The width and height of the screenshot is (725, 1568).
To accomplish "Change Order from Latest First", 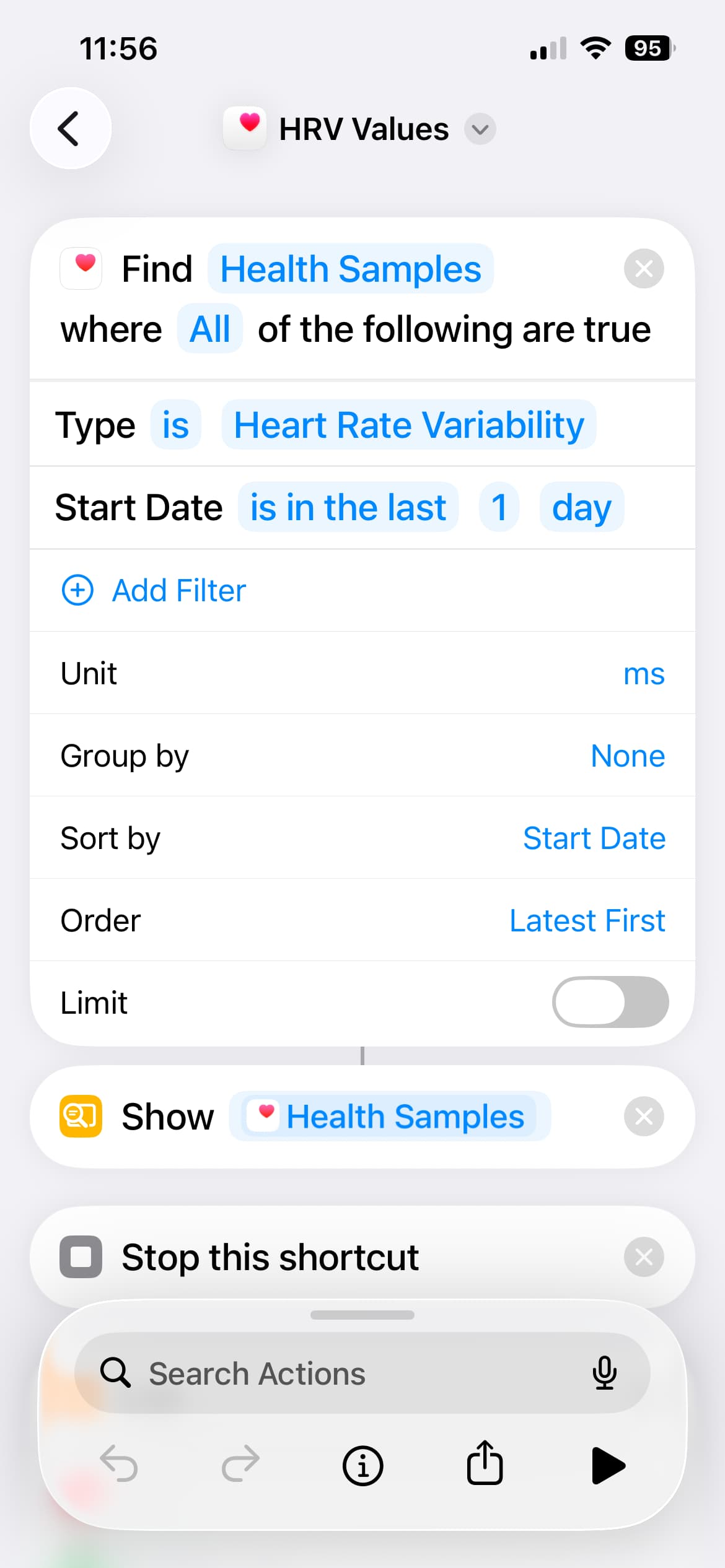I will click(587, 920).
